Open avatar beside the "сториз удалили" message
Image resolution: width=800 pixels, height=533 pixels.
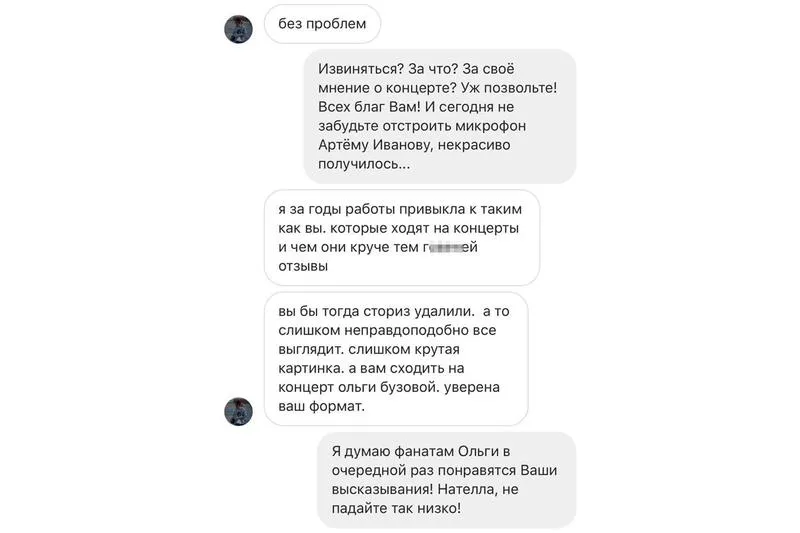click(239, 411)
